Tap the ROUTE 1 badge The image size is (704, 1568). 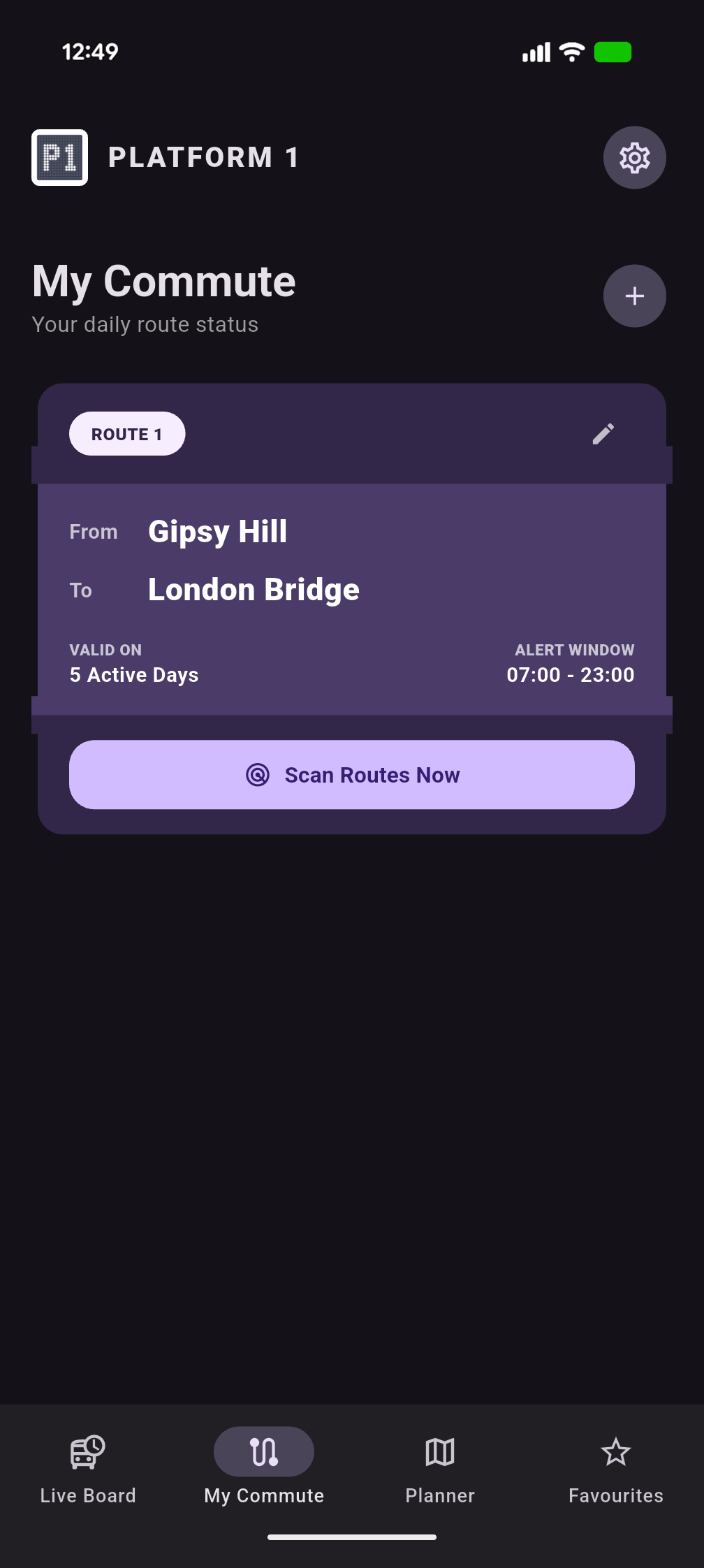(x=127, y=433)
